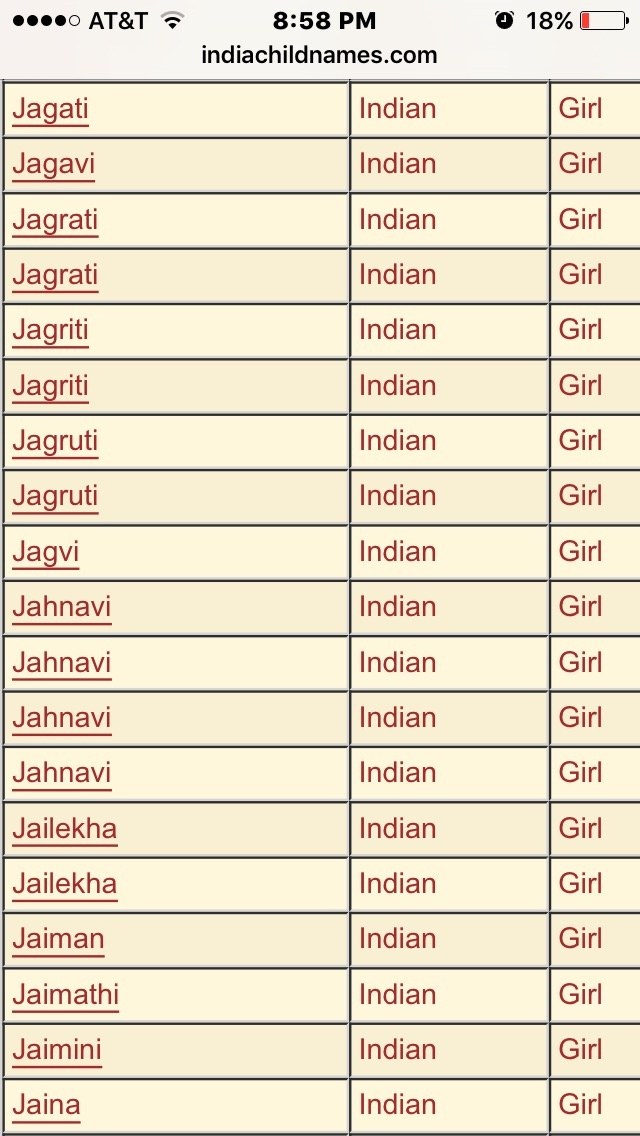Tap the indiachildnames.com address bar
Screen dimensions: 640x1136
(x=319, y=55)
